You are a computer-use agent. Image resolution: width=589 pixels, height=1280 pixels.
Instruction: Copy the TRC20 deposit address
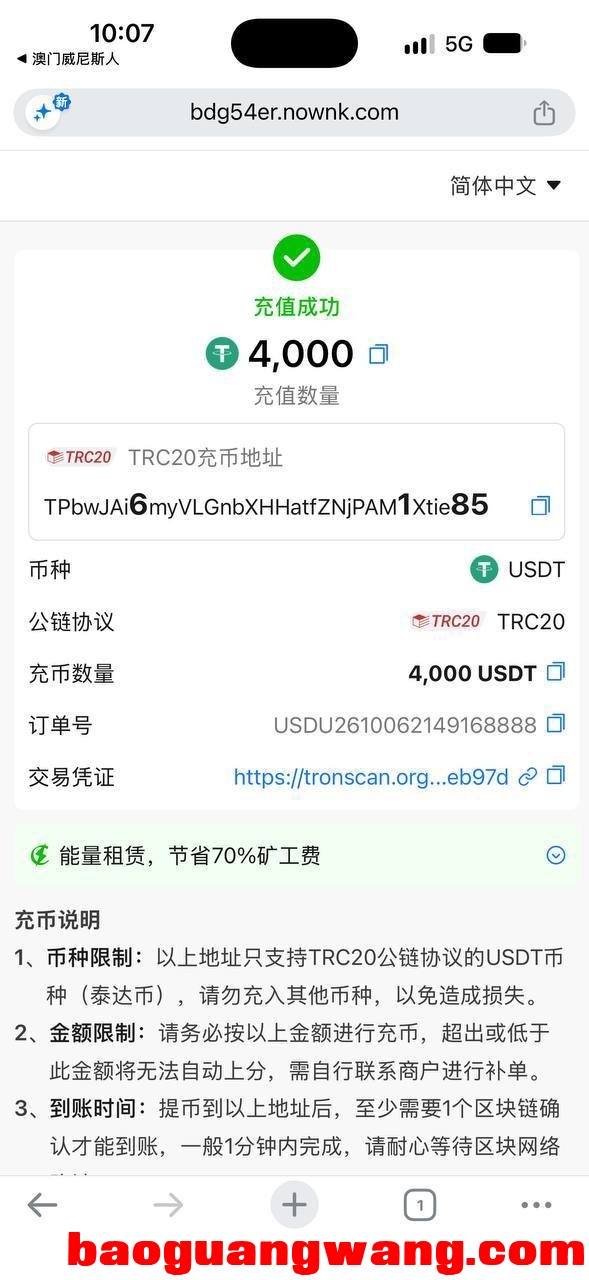(x=540, y=506)
